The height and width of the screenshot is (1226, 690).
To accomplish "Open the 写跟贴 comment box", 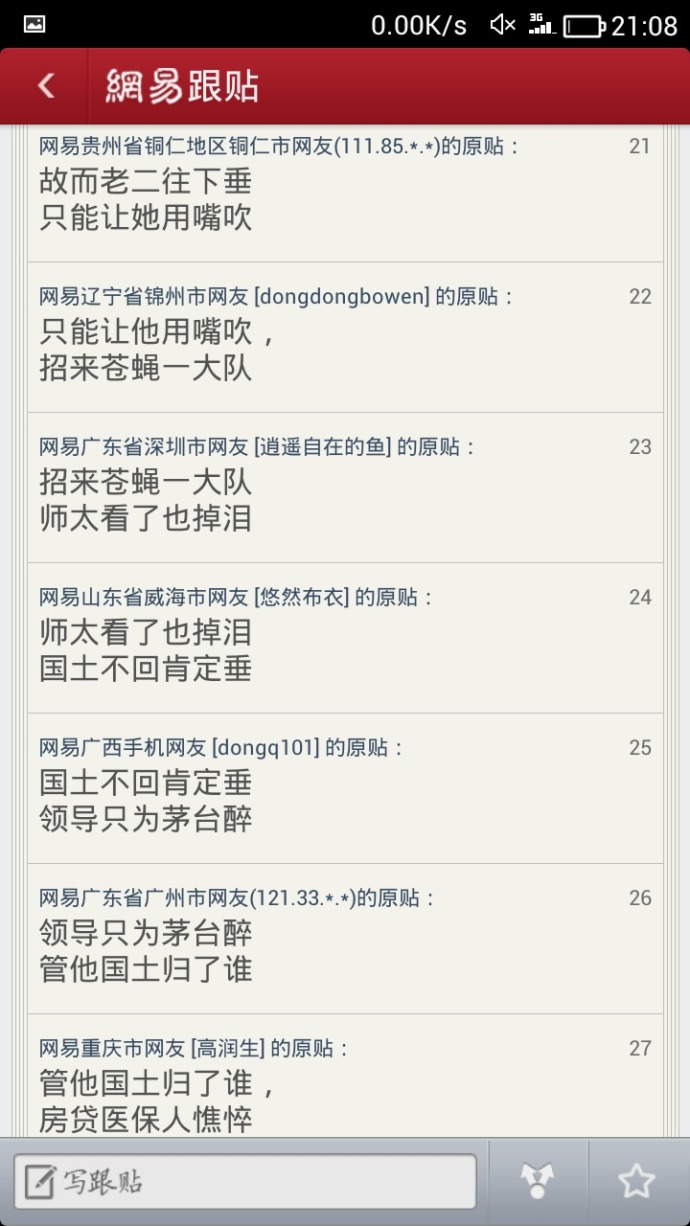I will [x=245, y=1182].
